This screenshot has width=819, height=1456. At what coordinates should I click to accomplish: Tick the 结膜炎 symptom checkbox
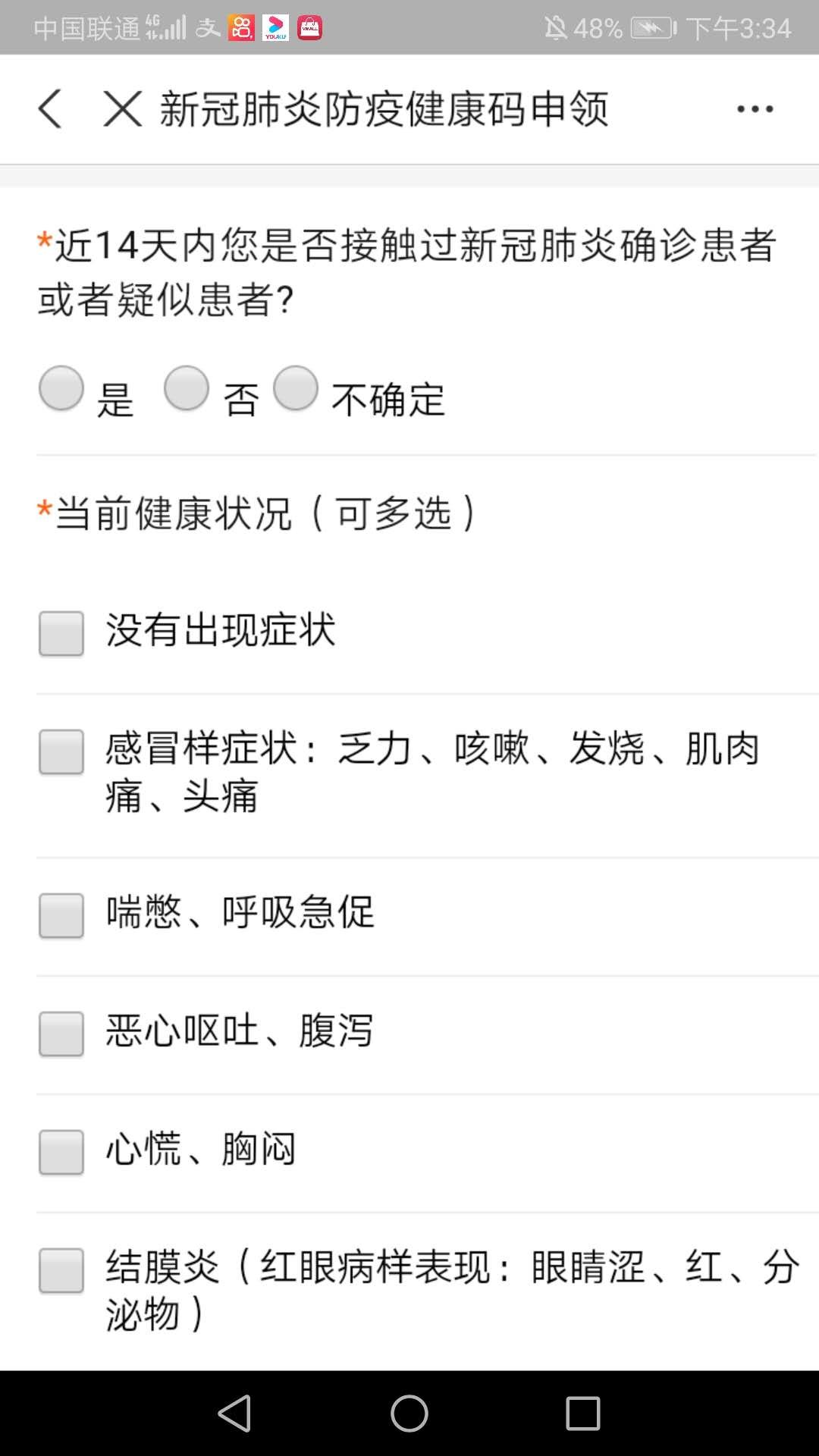[x=61, y=1270]
